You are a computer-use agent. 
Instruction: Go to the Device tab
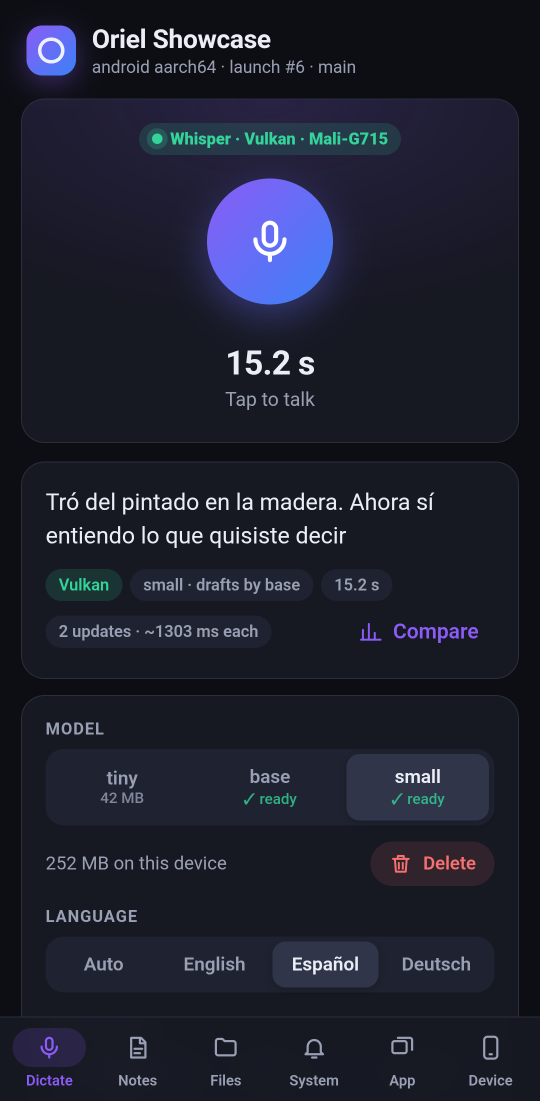point(490,1059)
